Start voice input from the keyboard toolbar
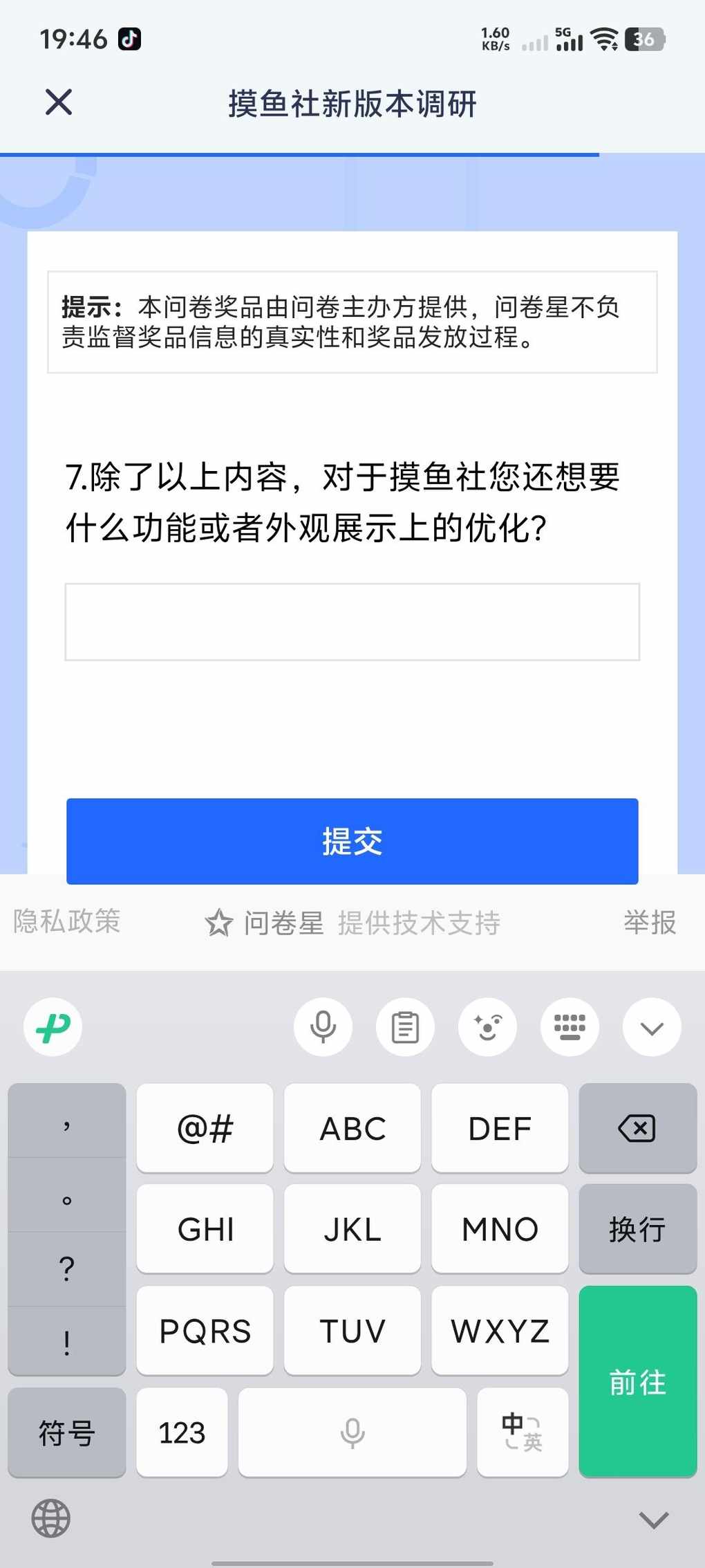 tap(323, 1027)
